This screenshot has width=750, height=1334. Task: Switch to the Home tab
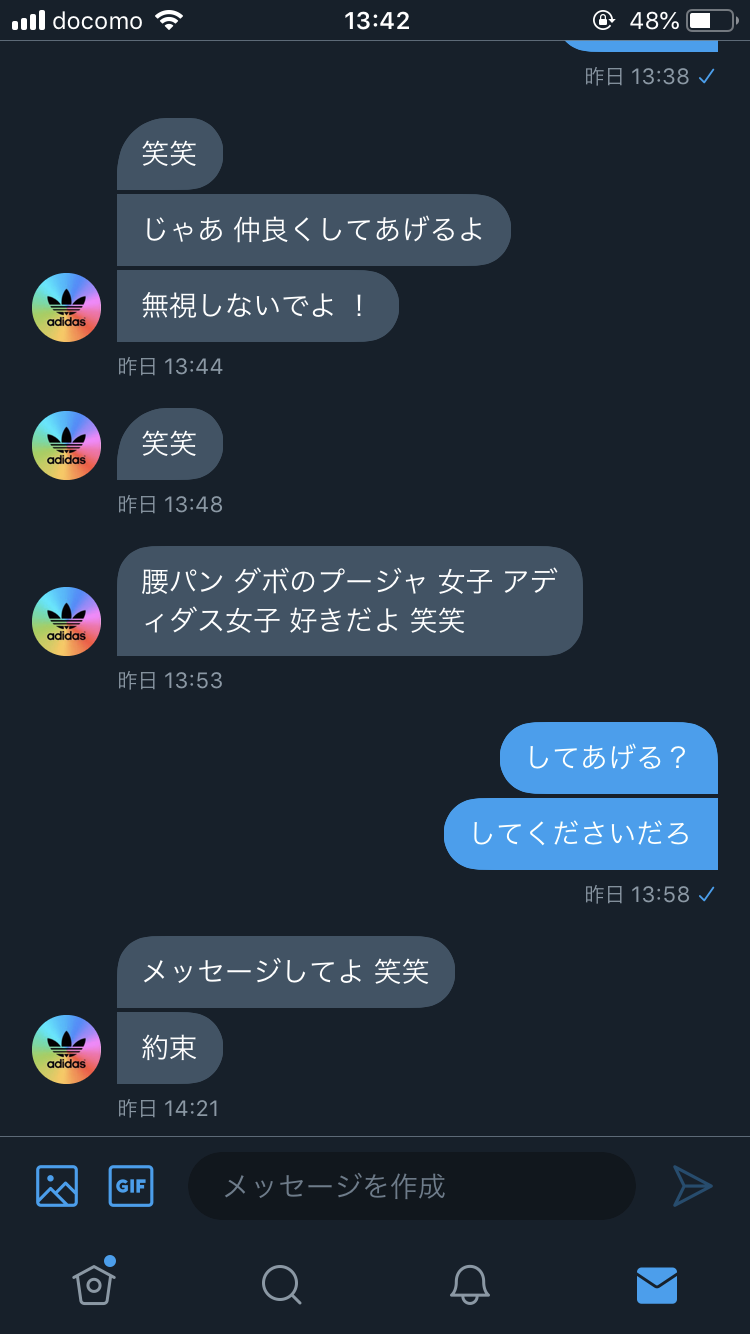93,1284
